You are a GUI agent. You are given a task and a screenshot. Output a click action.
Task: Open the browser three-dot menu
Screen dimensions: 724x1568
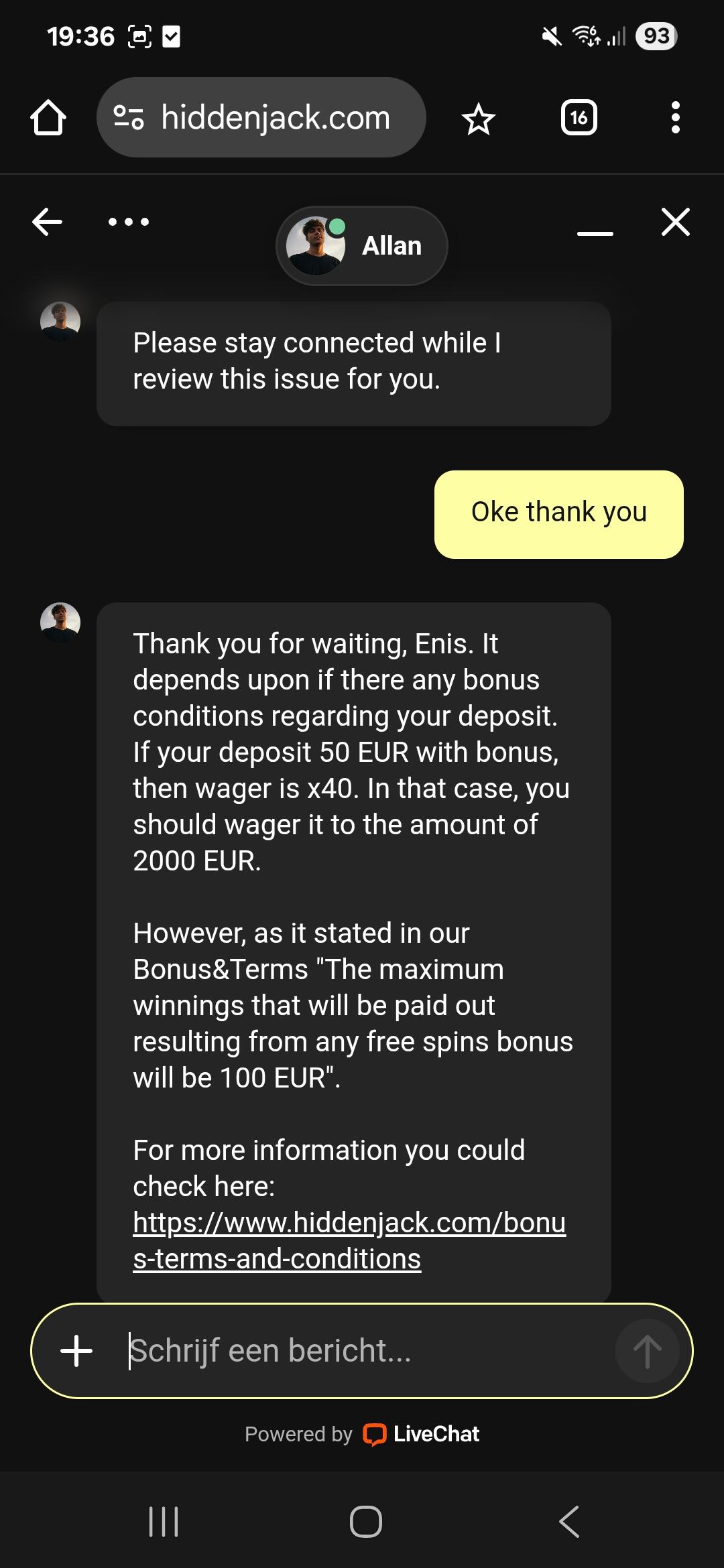click(x=675, y=118)
